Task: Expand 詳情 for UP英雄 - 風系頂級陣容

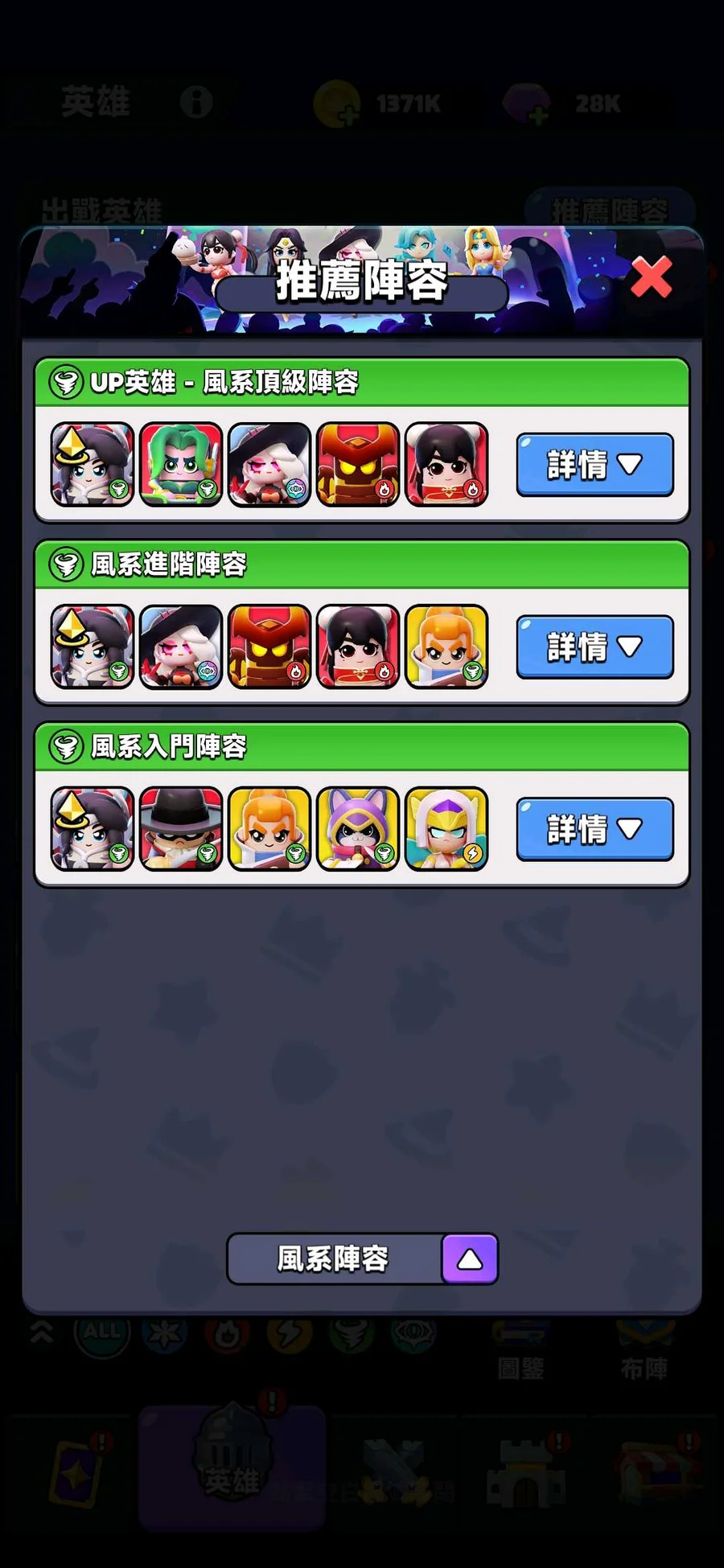Action: pos(594,465)
